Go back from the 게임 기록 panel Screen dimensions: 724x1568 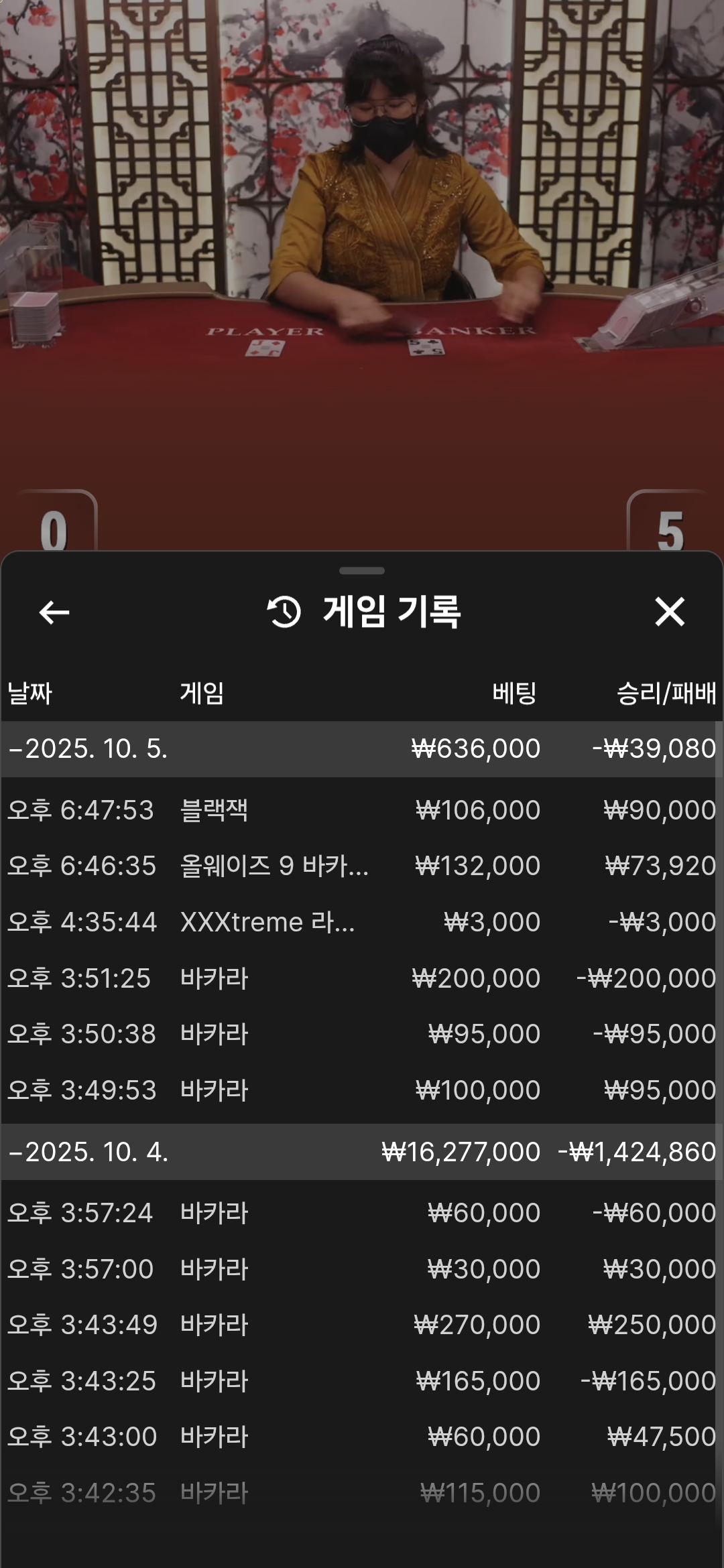54,612
